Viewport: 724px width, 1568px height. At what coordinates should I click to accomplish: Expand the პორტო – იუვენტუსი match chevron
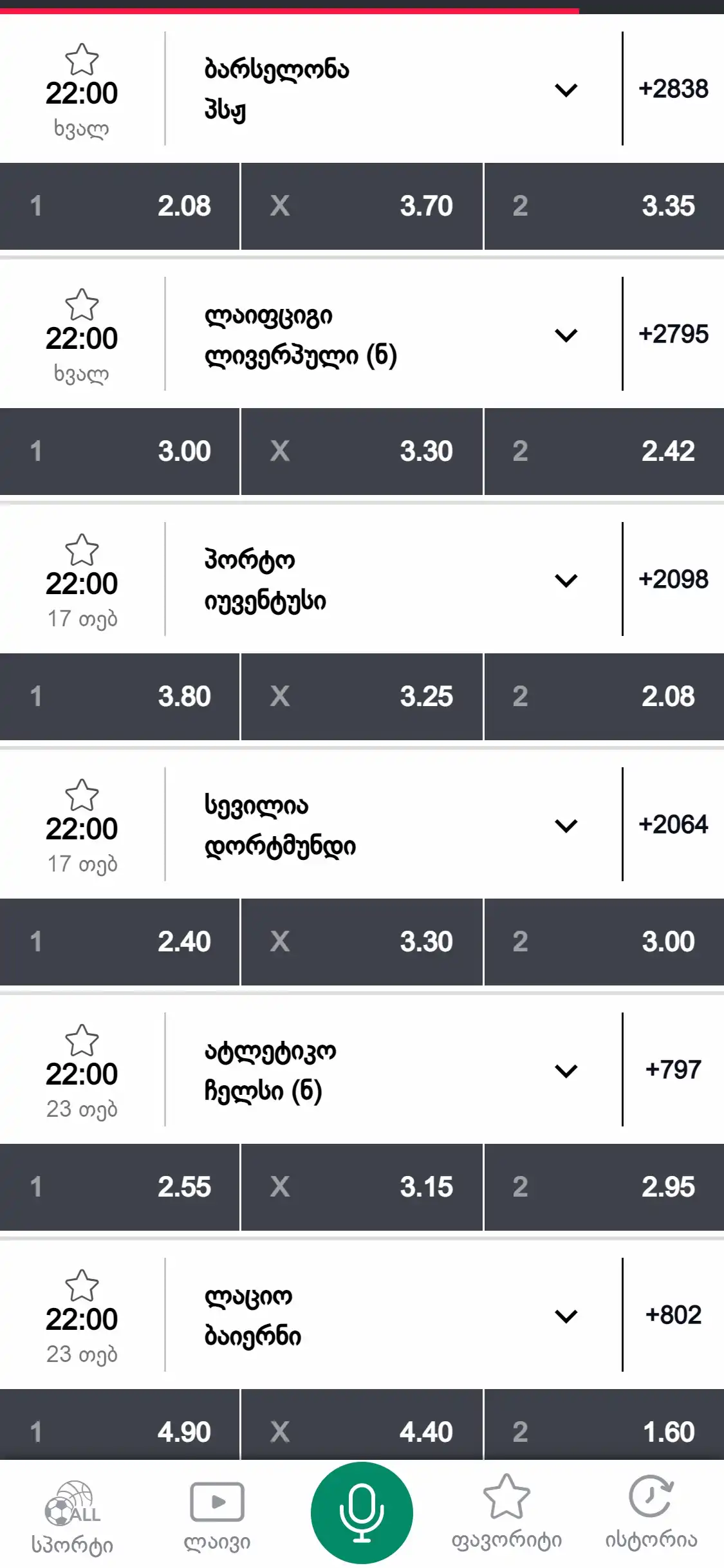(566, 581)
